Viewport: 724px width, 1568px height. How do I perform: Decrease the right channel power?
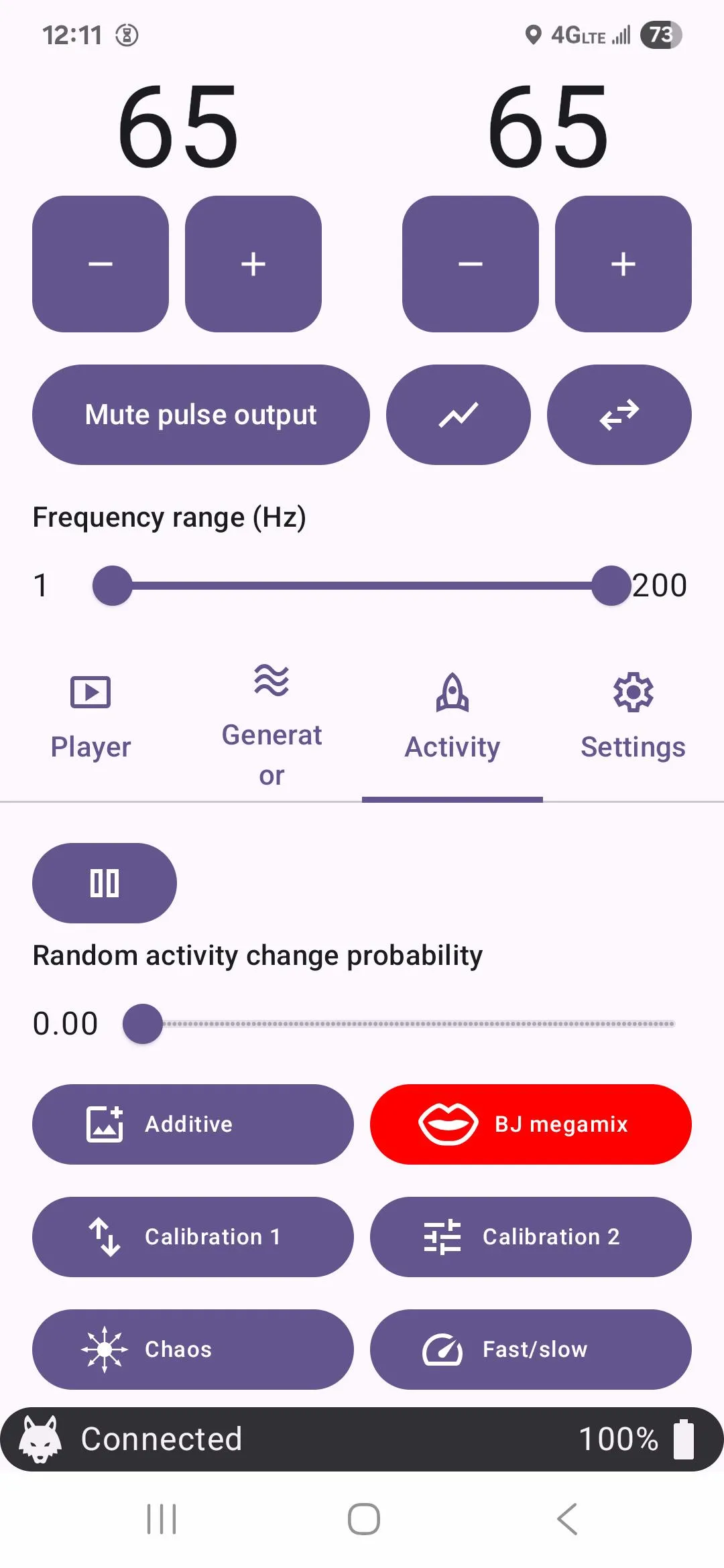tap(471, 264)
